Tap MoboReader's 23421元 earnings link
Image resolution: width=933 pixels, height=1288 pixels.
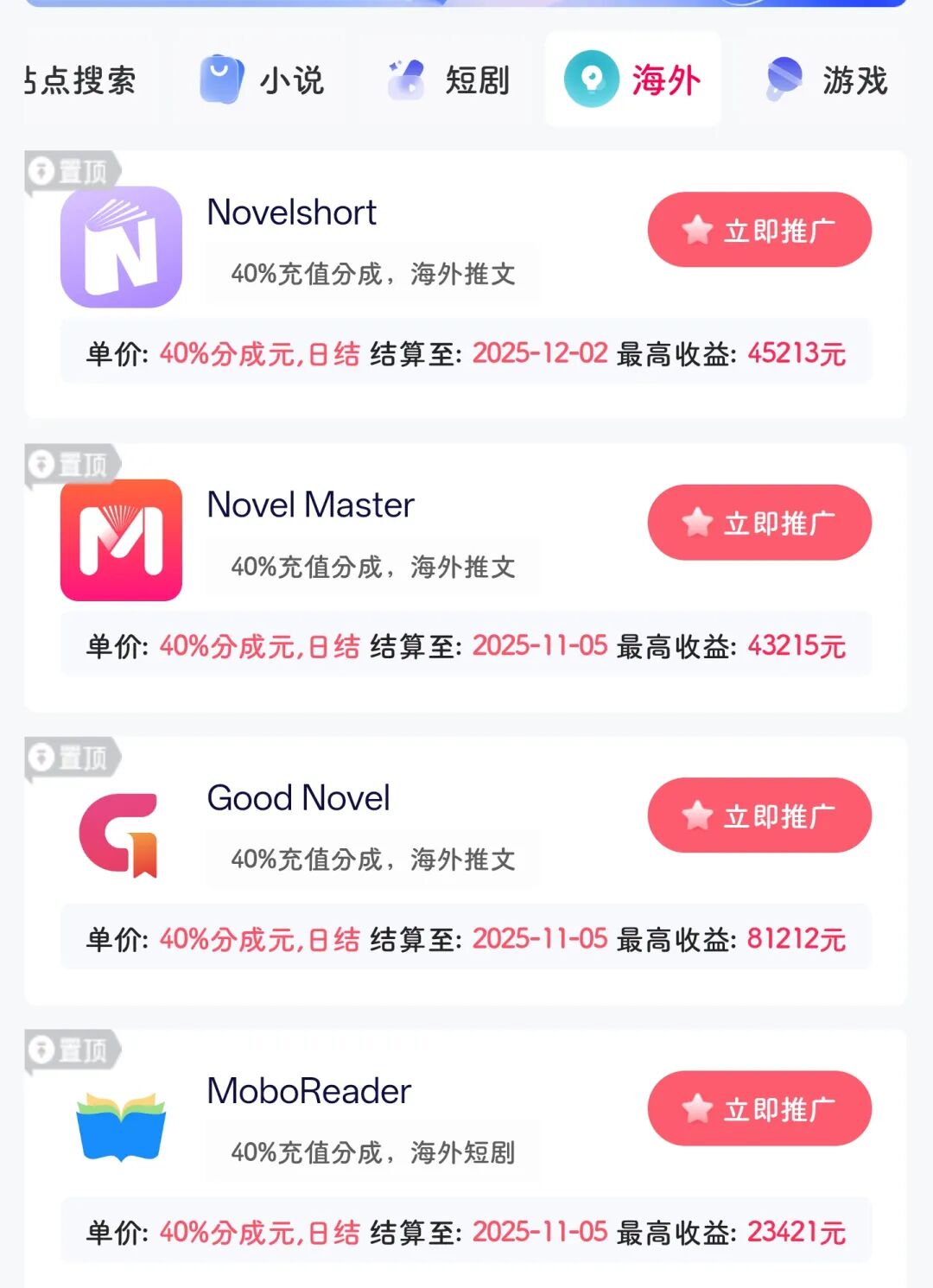(x=796, y=1232)
